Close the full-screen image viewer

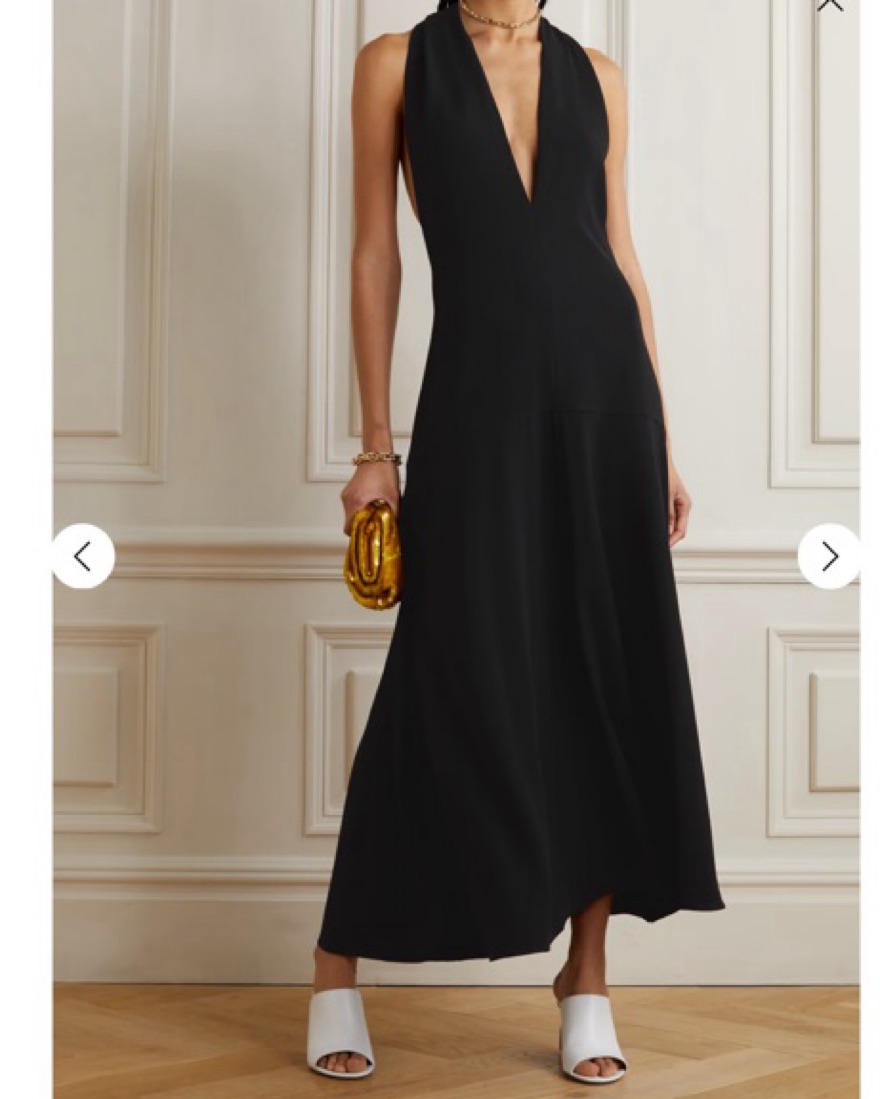pos(830,5)
